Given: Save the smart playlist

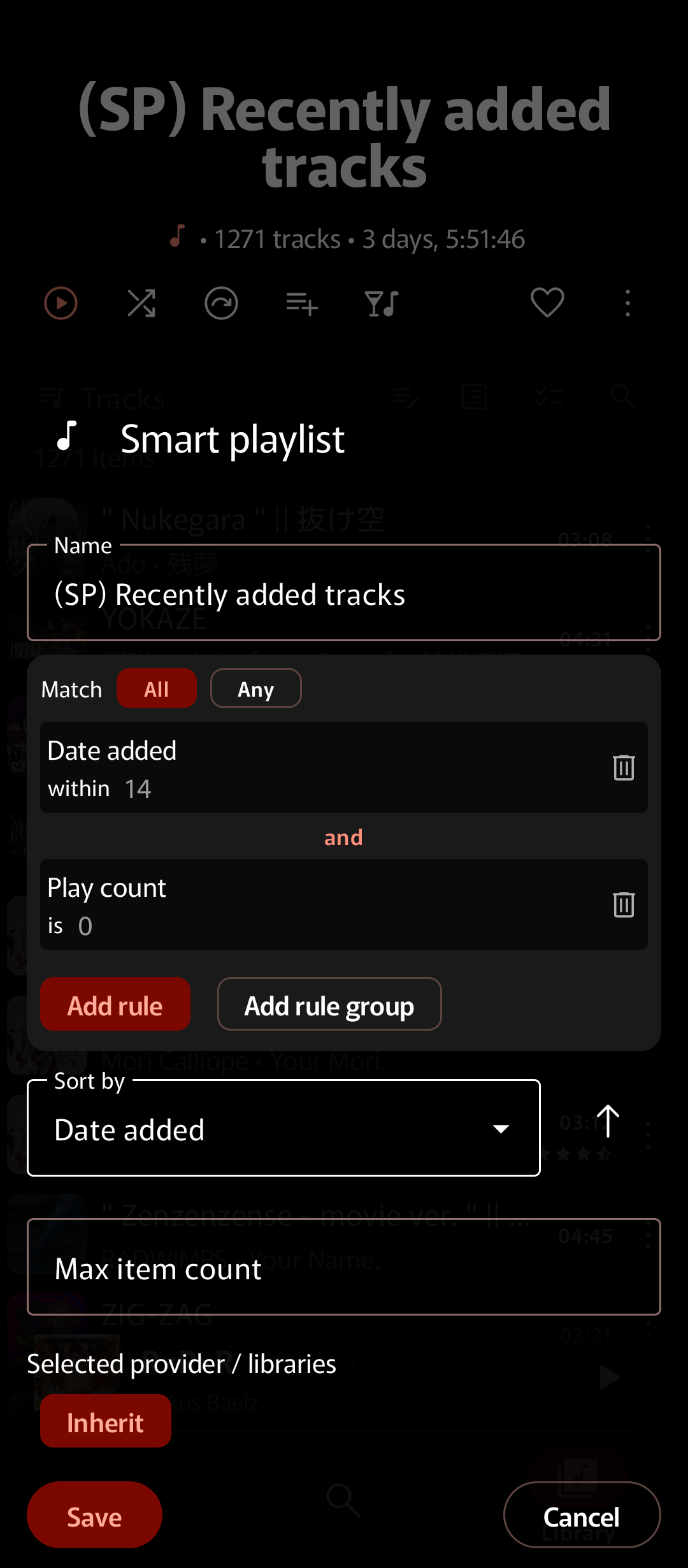Looking at the screenshot, I should coord(94,1516).
